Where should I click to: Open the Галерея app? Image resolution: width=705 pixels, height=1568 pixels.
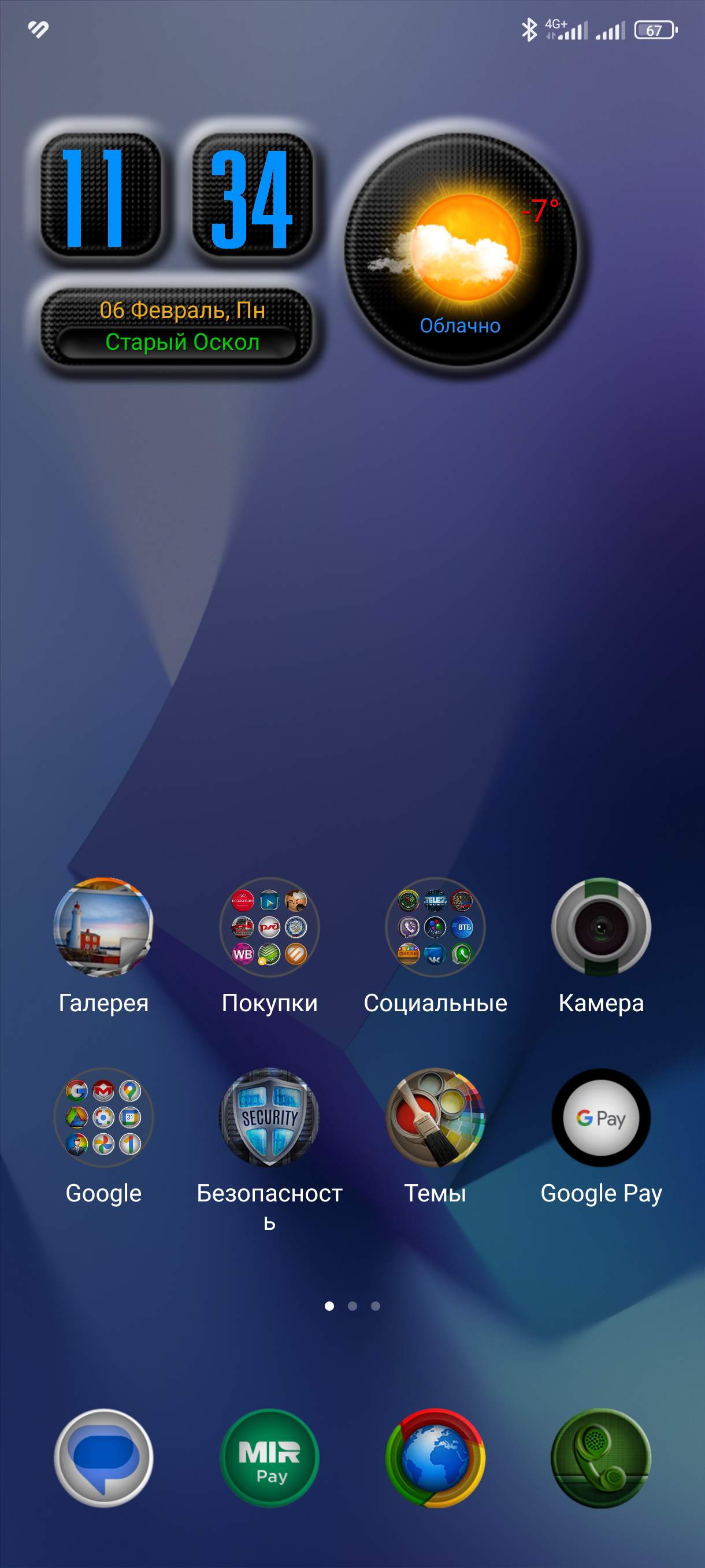coord(103,927)
